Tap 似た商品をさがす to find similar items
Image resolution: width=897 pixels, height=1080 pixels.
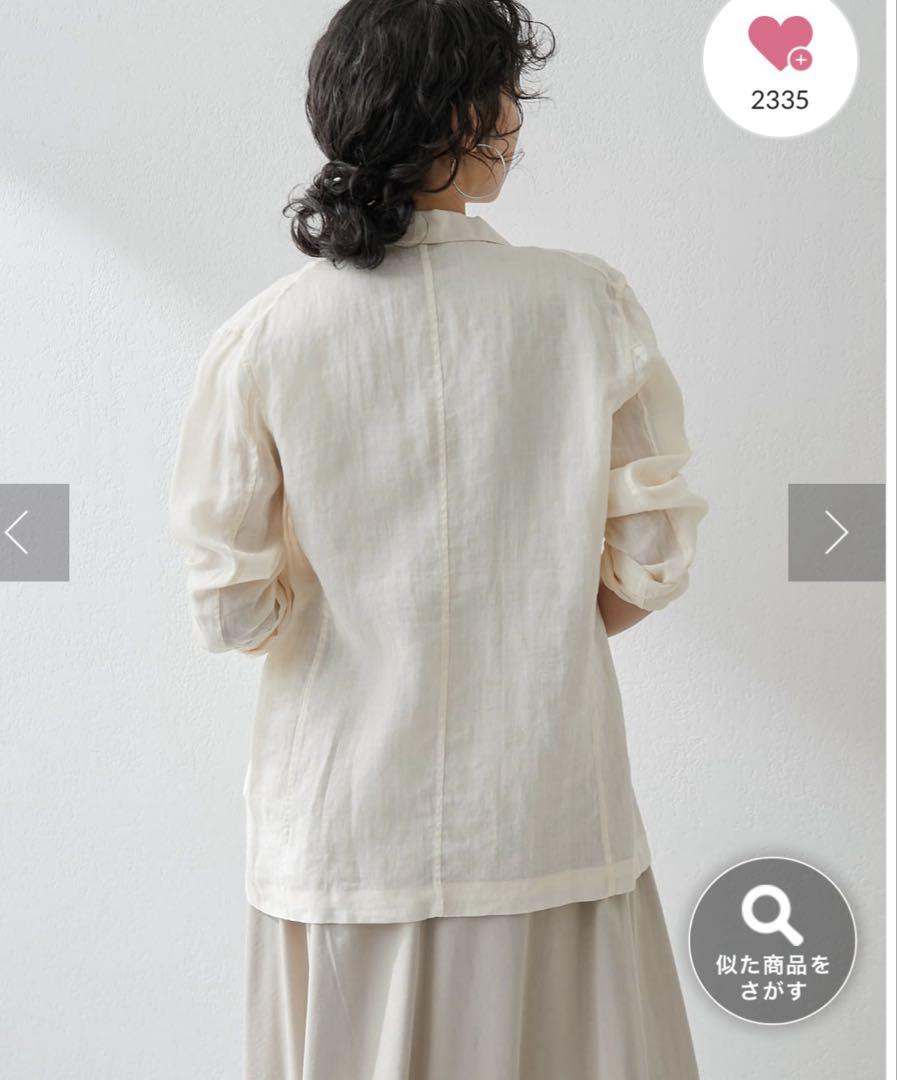click(x=772, y=940)
